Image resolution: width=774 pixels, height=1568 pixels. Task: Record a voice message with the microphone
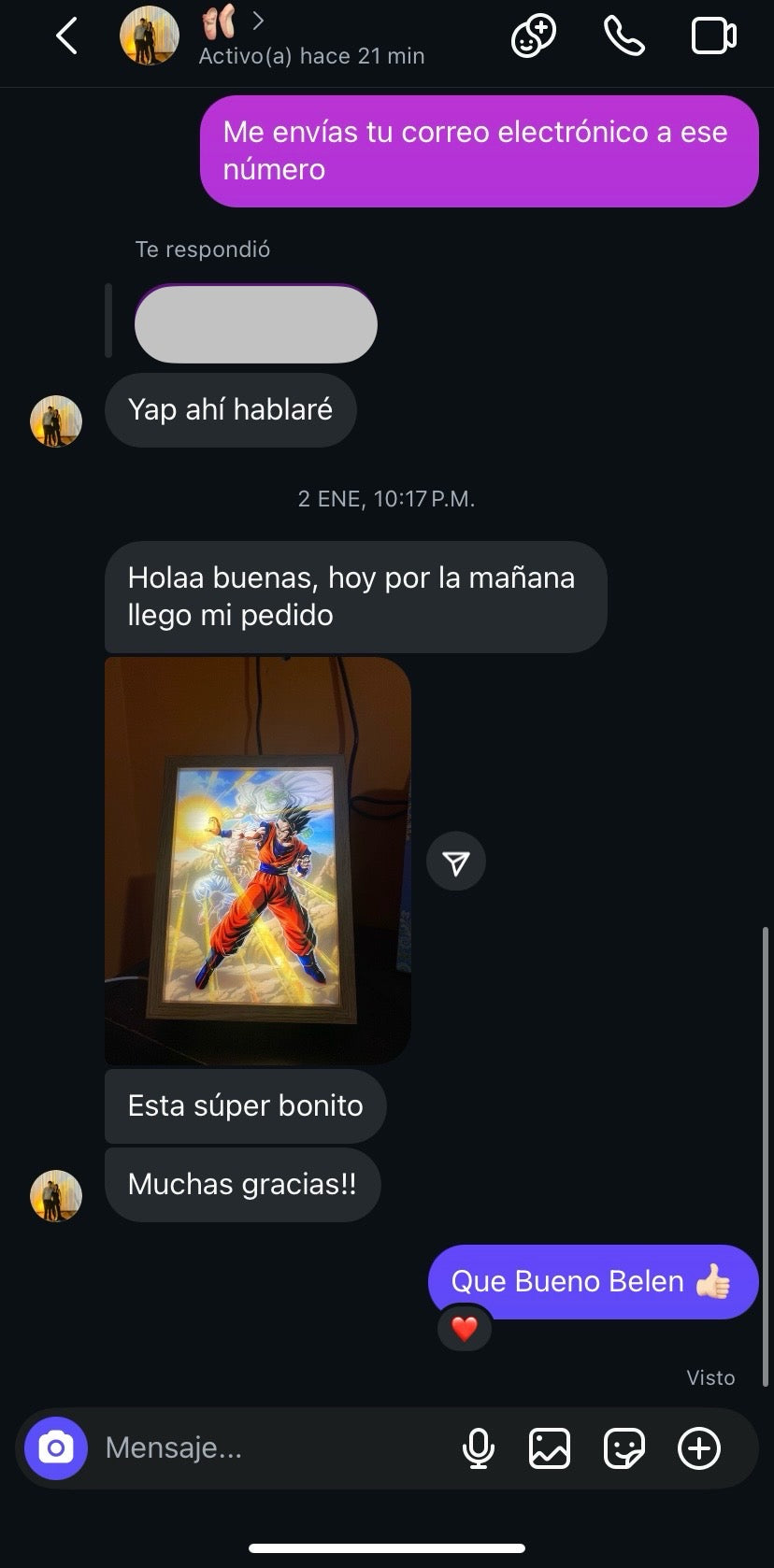[478, 1448]
